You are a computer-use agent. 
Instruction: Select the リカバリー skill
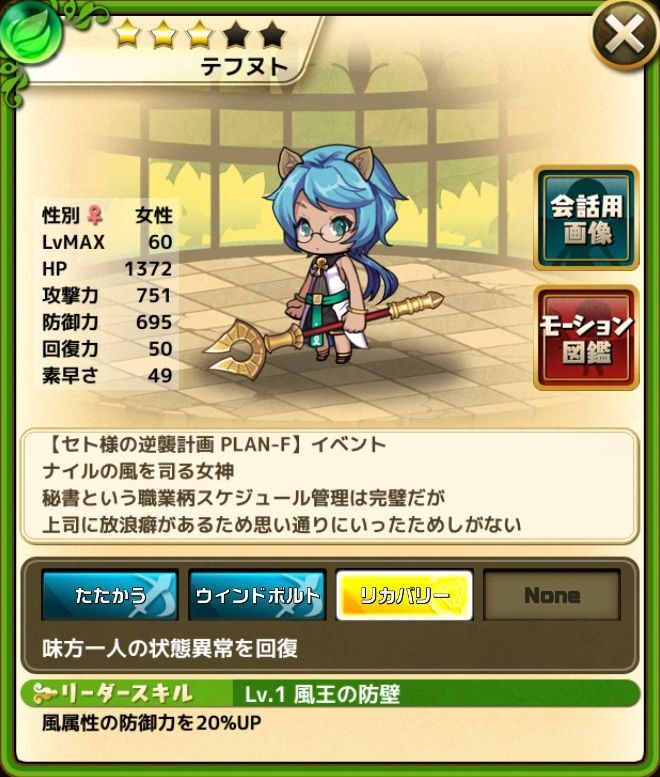pos(405,596)
